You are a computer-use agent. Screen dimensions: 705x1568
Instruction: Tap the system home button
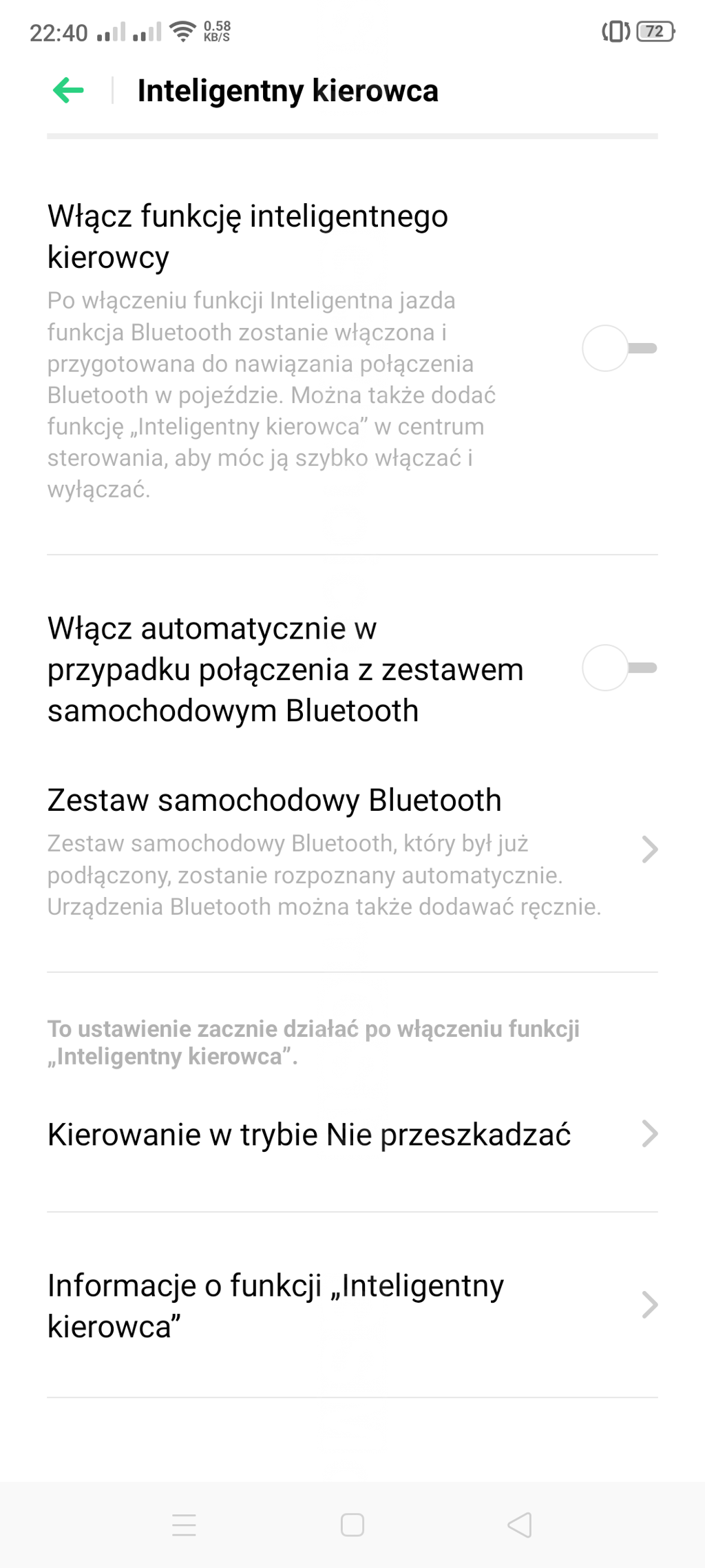352,1525
